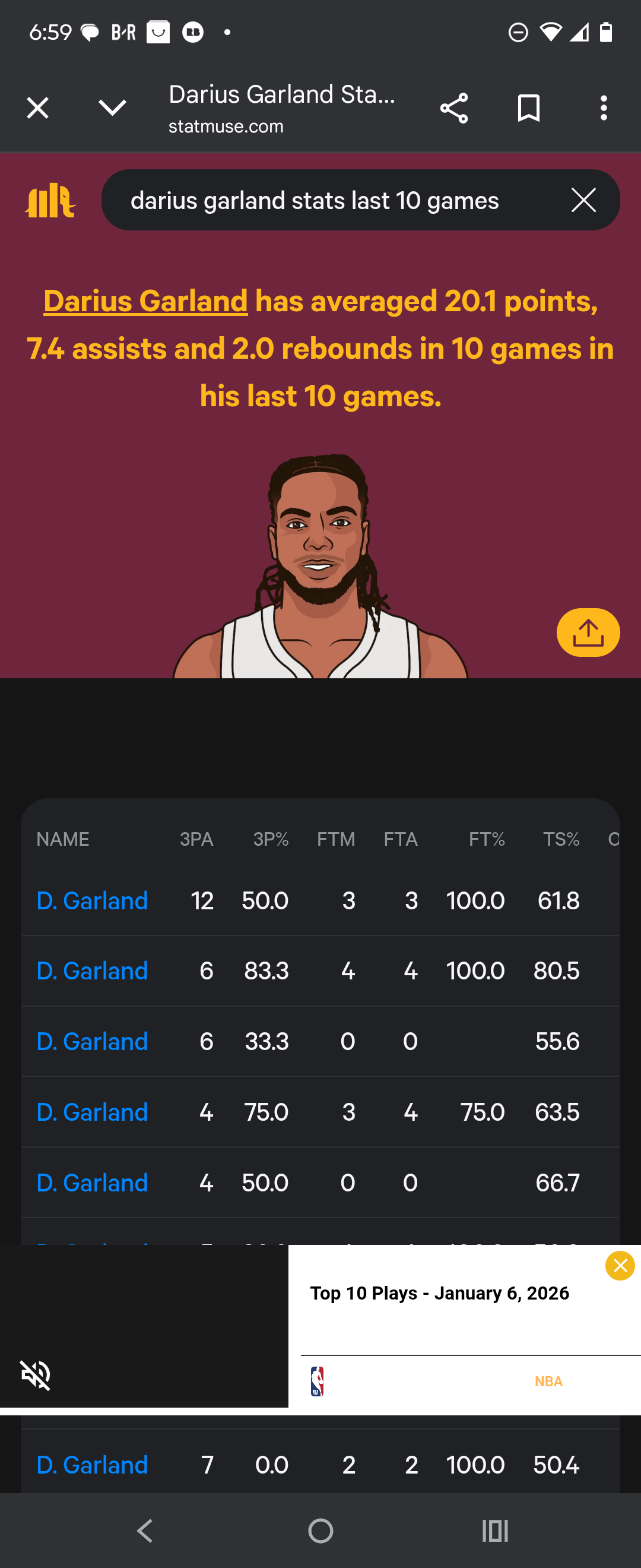Go back using the system back button
This screenshot has height=1568, width=641.
click(x=145, y=1531)
